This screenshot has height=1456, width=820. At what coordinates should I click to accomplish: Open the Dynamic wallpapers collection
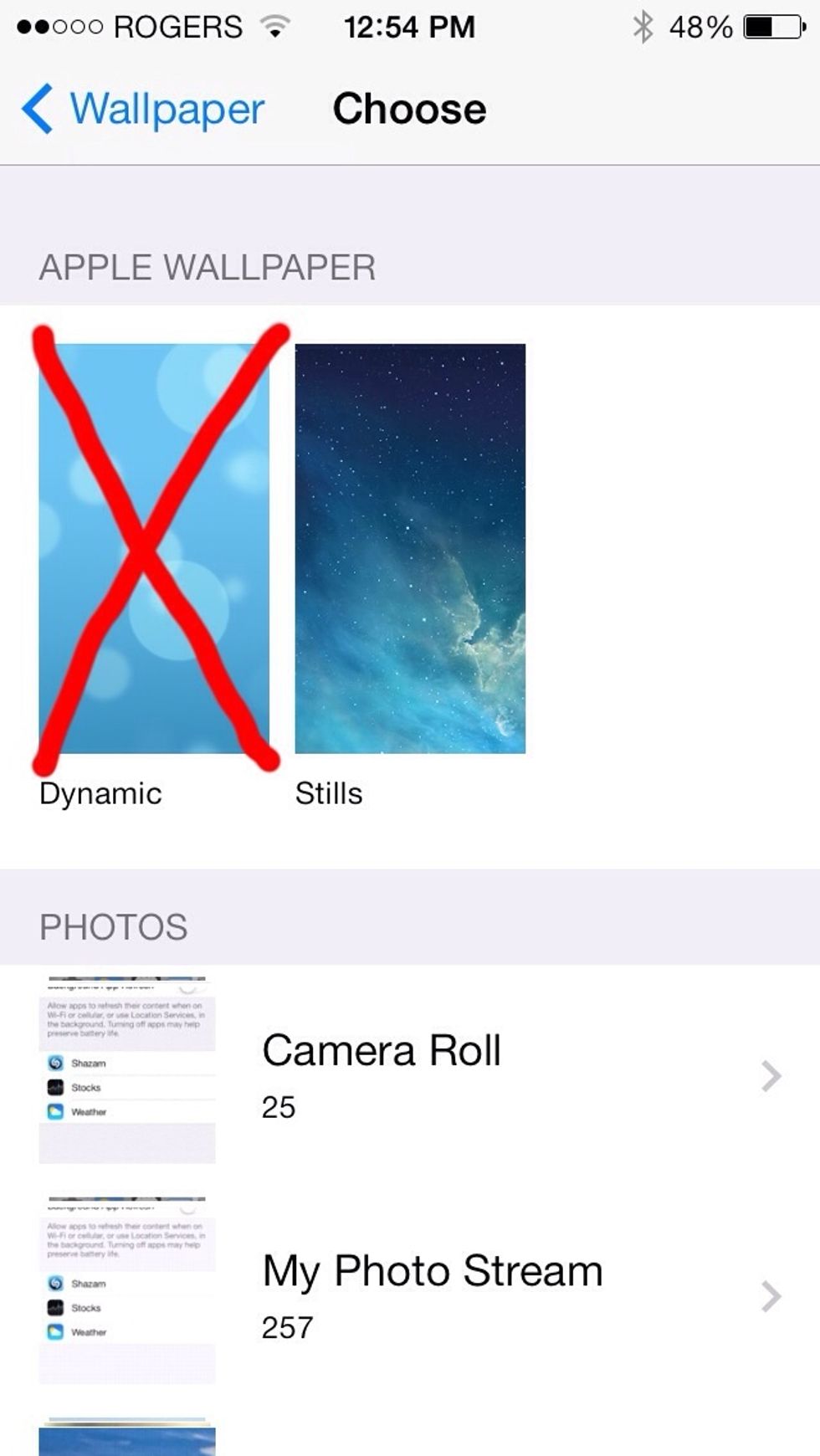pyautogui.click(x=154, y=548)
